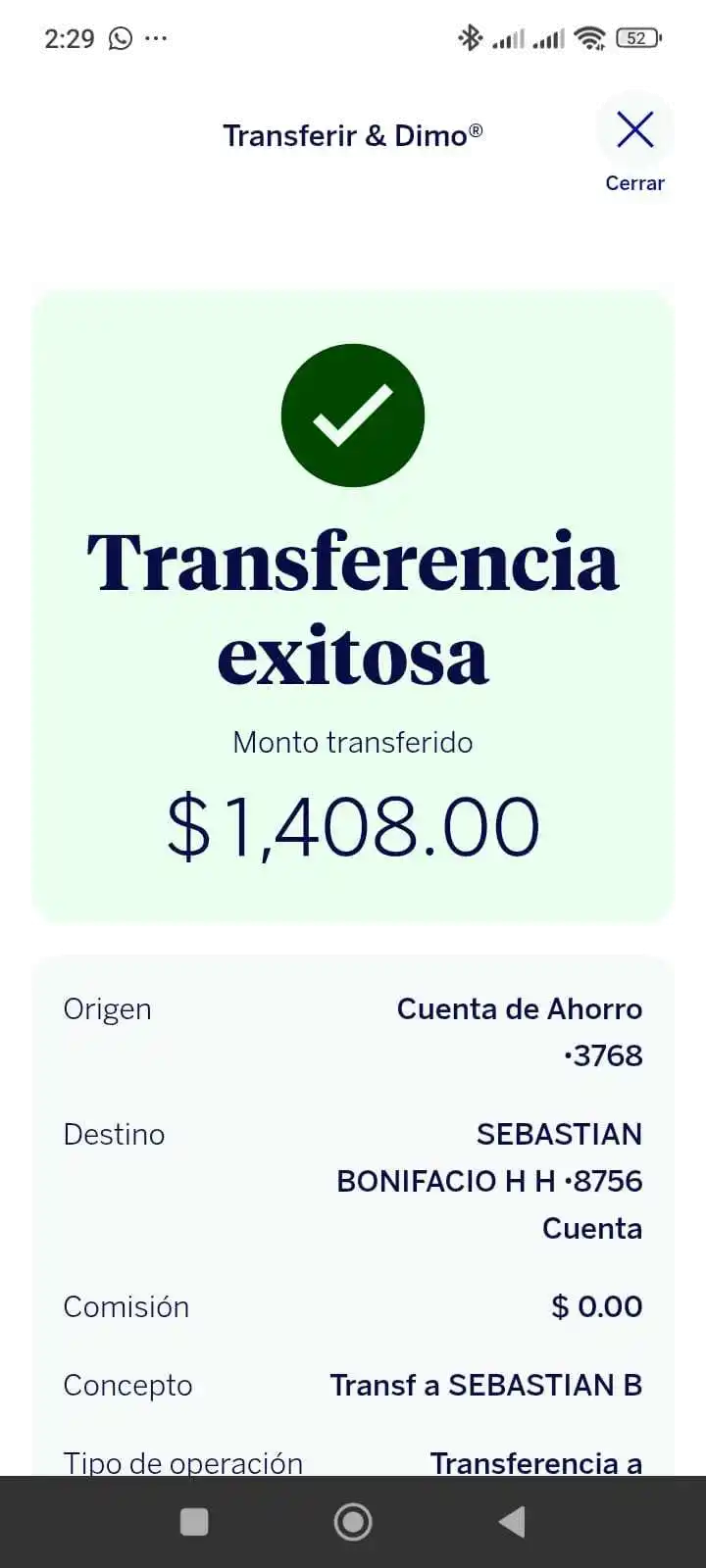Go back using the system back button
Image resolution: width=706 pixels, height=1568 pixels.
point(512,1522)
